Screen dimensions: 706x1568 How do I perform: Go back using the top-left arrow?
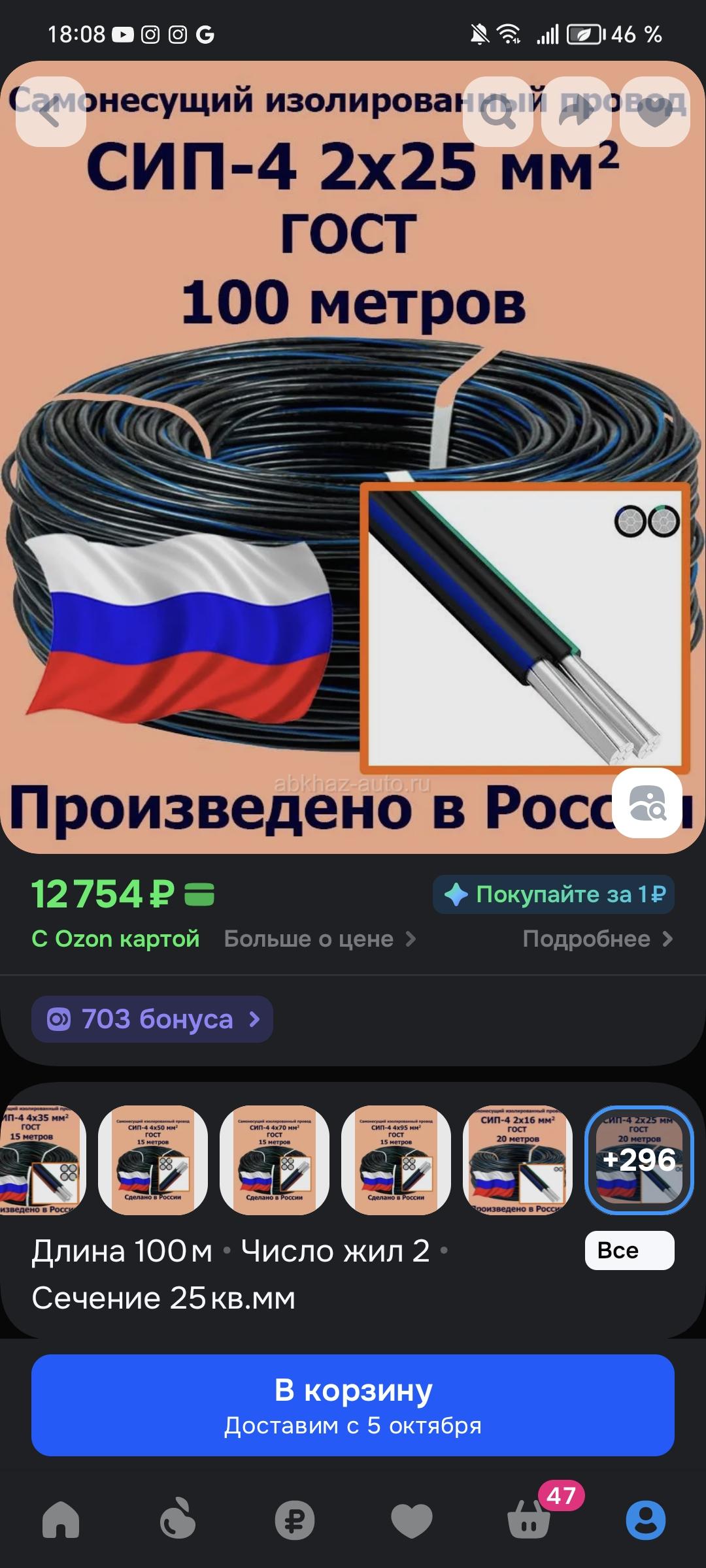tap(51, 112)
